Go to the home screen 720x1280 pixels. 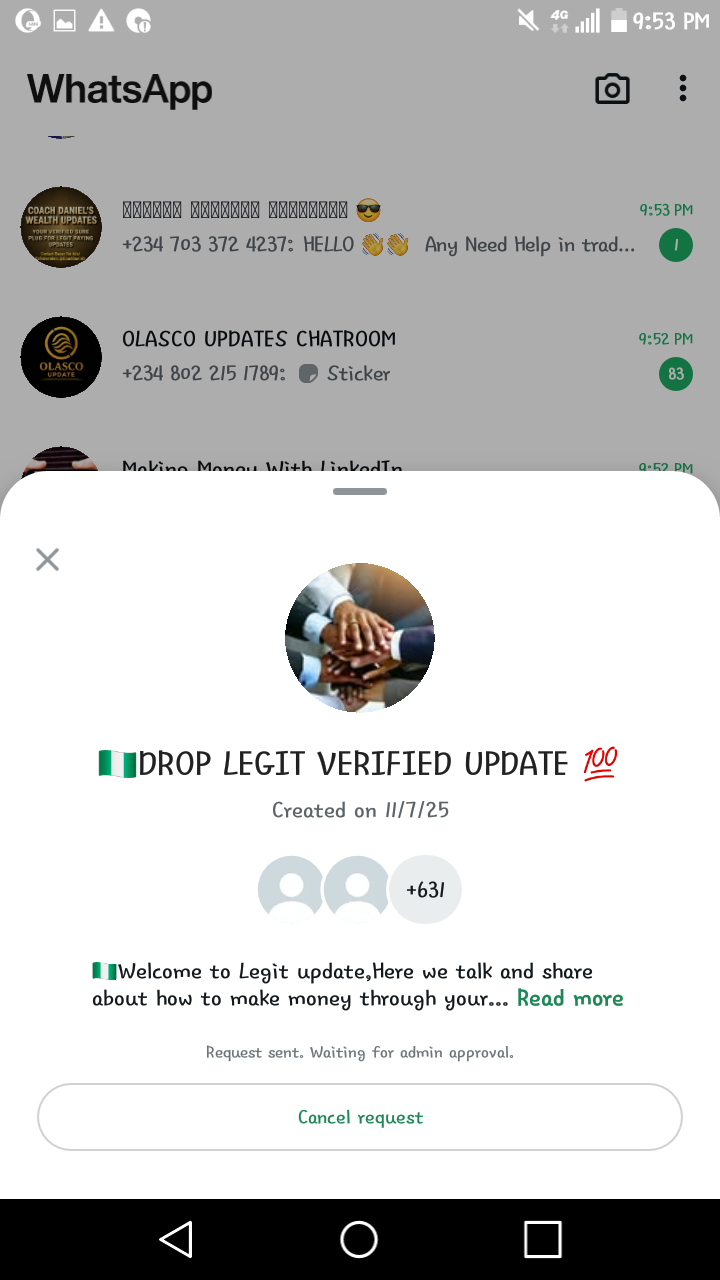(x=359, y=1240)
